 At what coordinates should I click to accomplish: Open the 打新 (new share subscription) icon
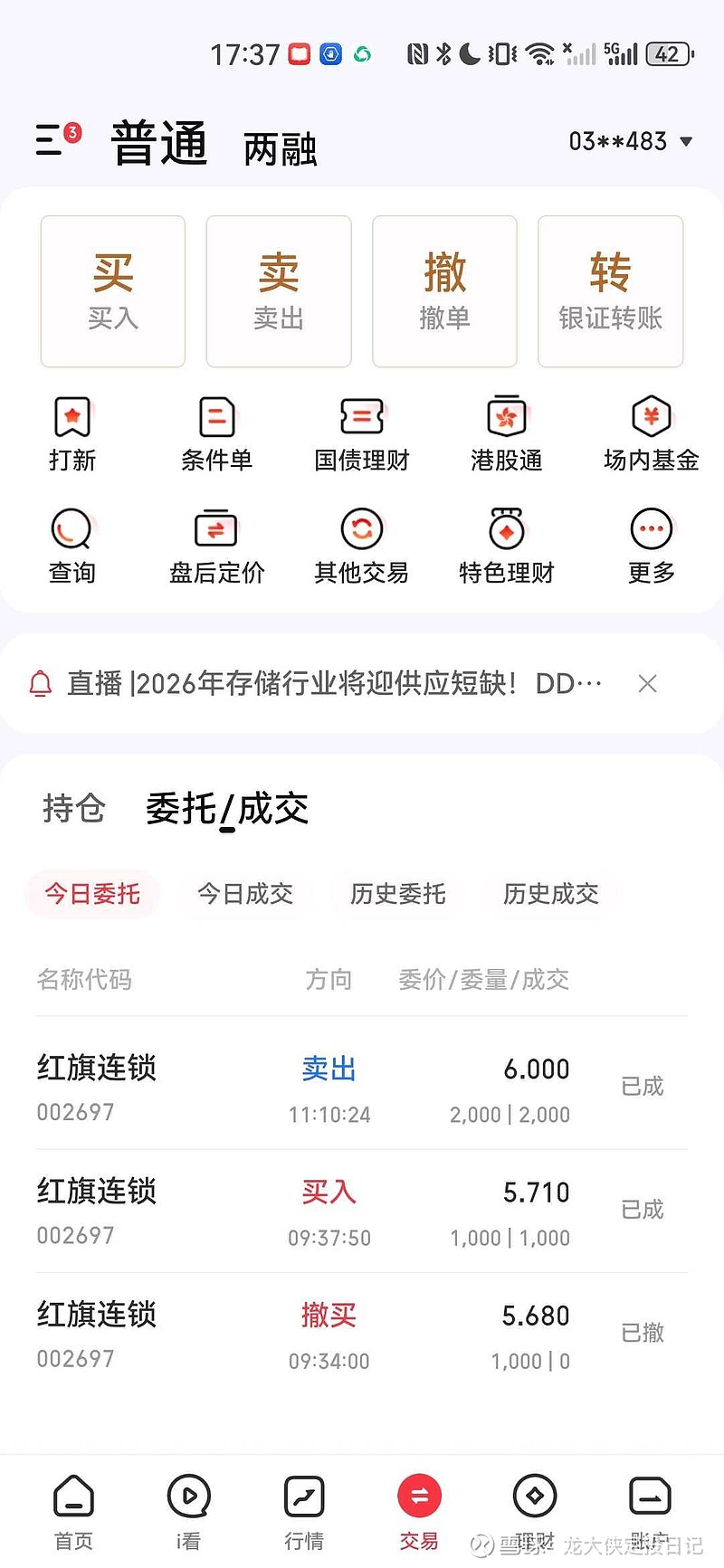pos(72,434)
